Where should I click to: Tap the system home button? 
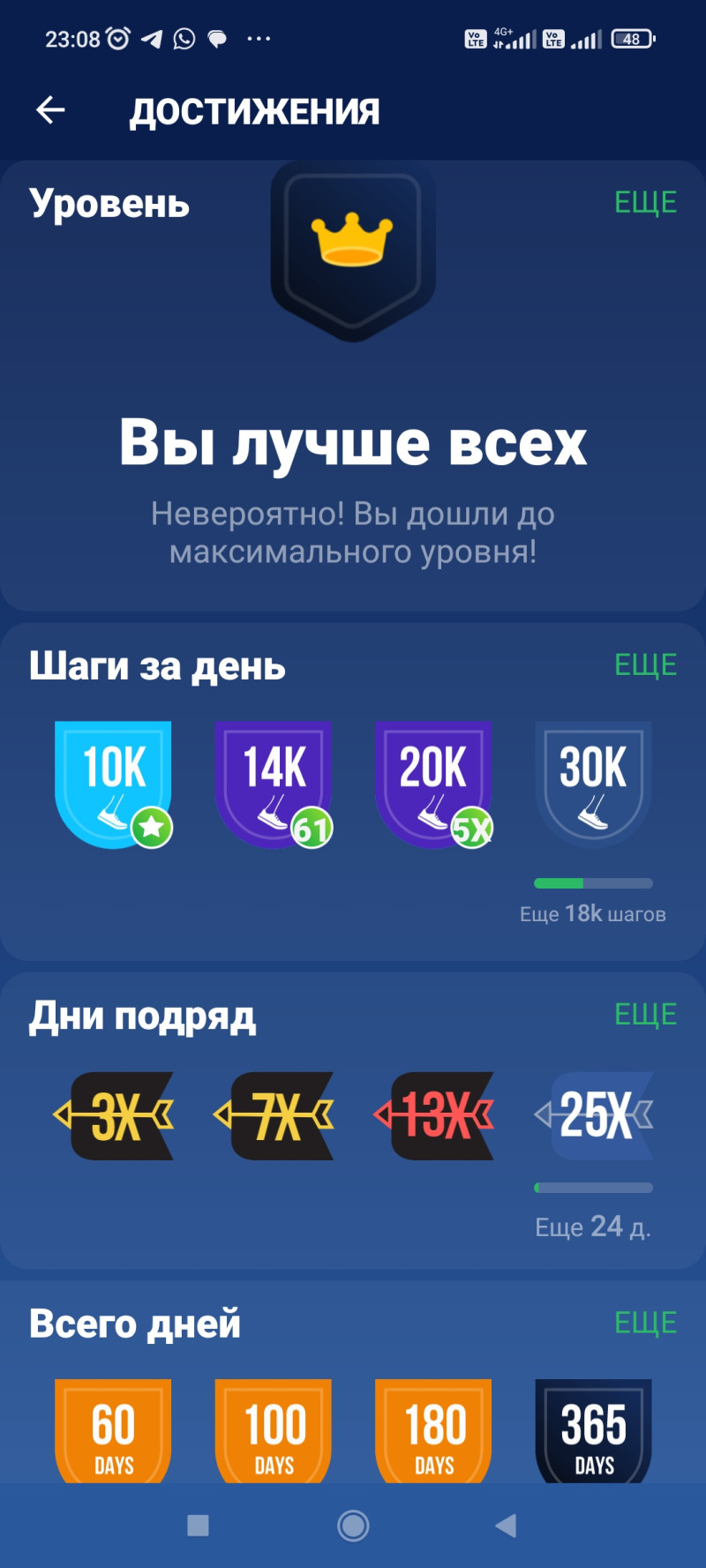pos(353,1526)
